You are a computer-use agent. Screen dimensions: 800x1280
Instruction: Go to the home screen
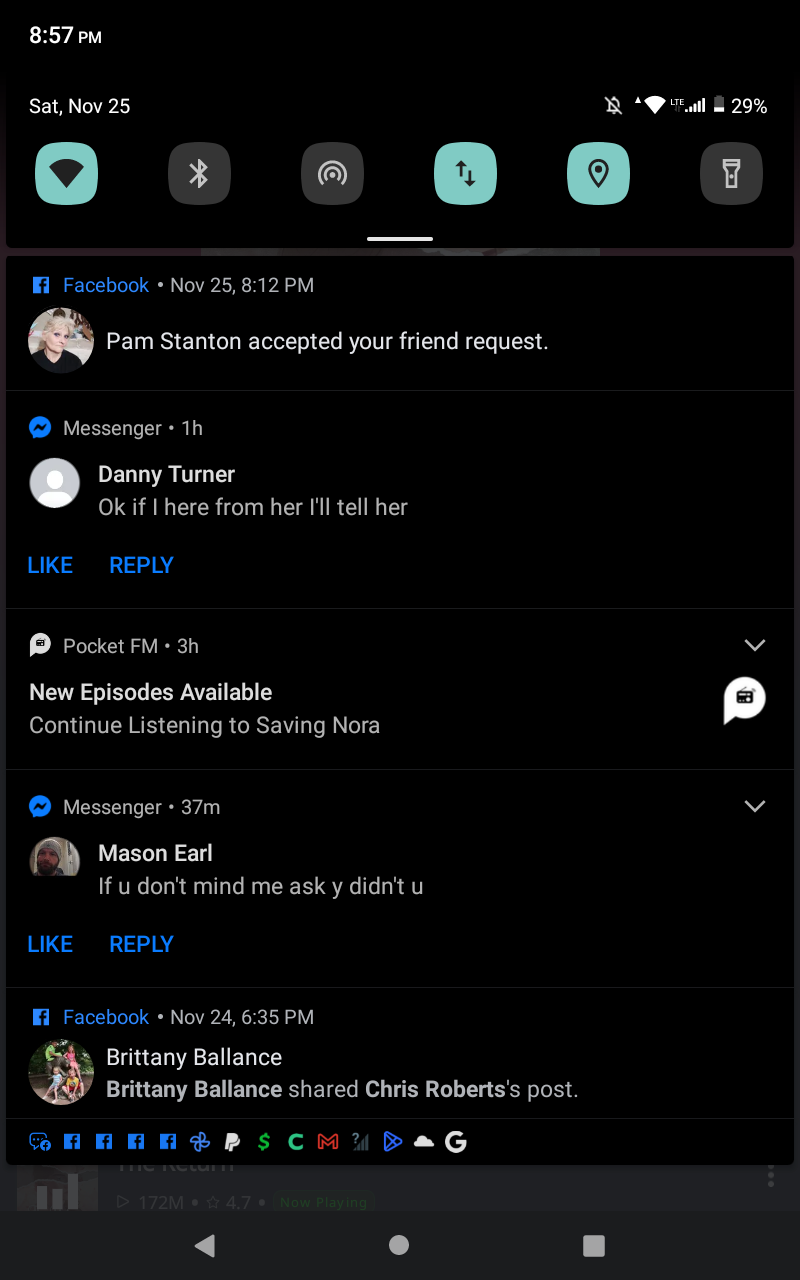pyautogui.click(x=399, y=1245)
